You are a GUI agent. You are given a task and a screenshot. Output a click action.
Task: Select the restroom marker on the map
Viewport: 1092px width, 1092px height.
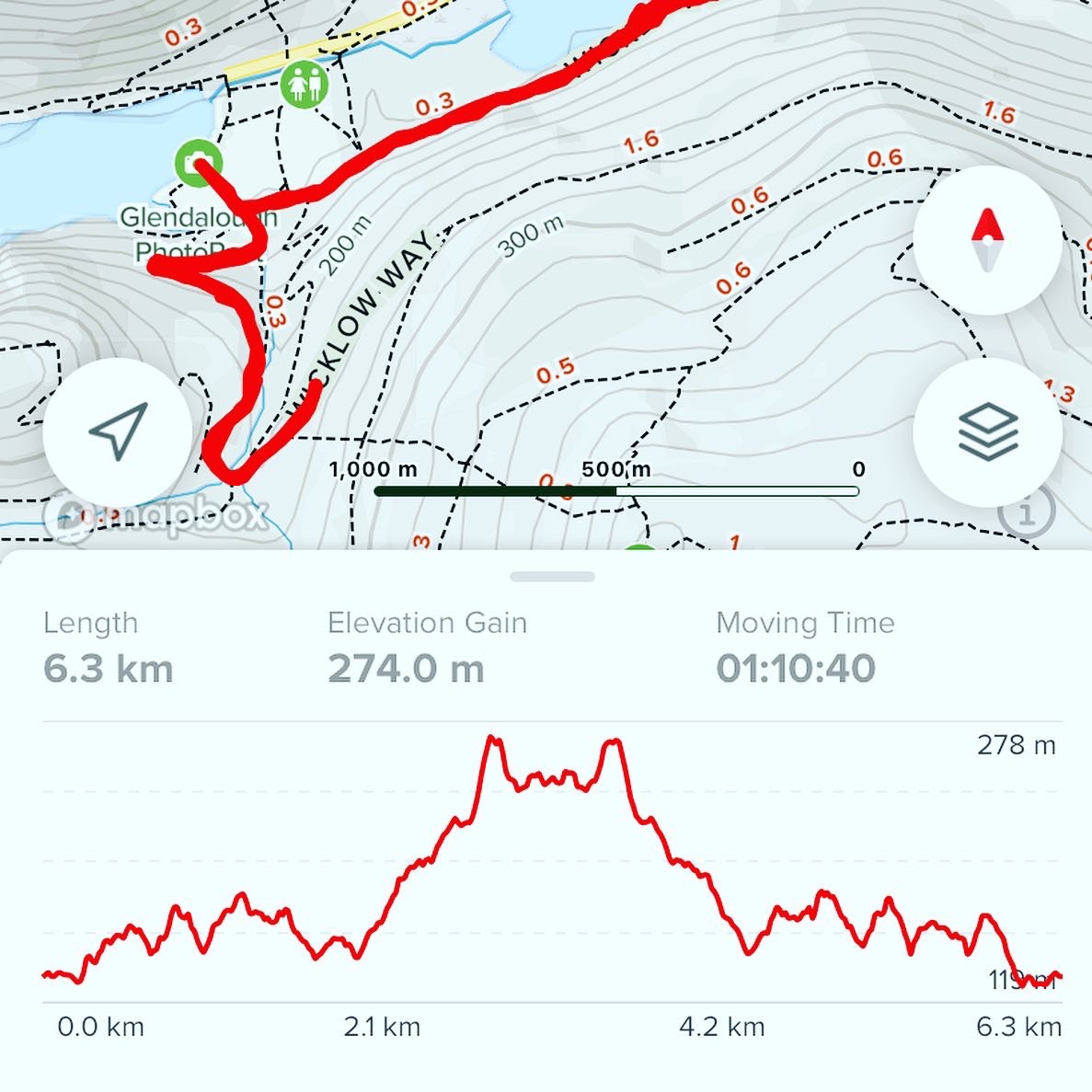click(x=305, y=85)
